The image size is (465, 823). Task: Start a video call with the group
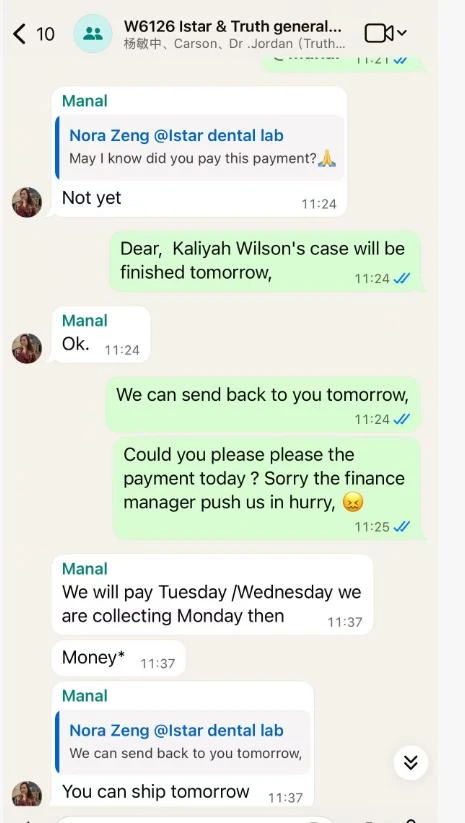(385, 34)
